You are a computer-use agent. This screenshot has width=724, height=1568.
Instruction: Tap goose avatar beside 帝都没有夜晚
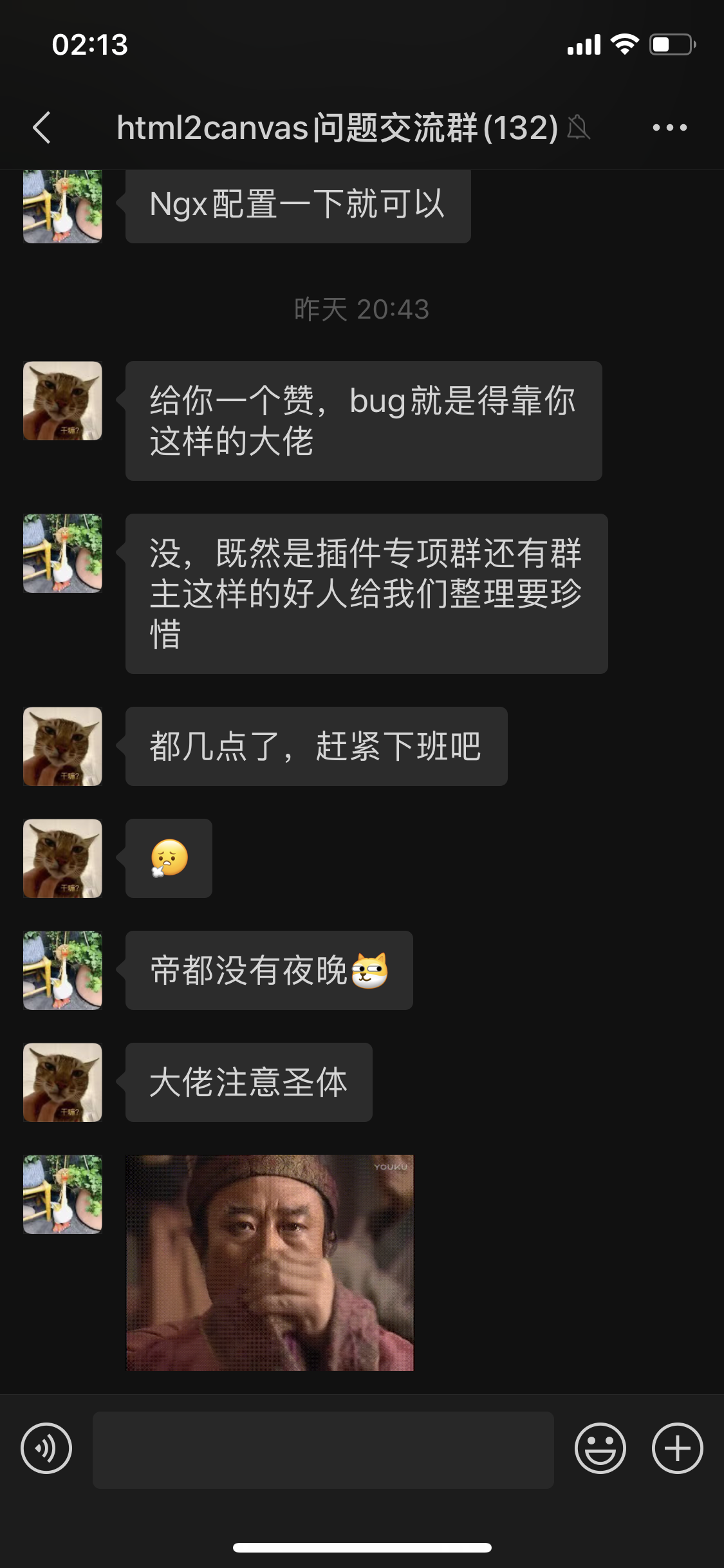pyautogui.click(x=62, y=971)
